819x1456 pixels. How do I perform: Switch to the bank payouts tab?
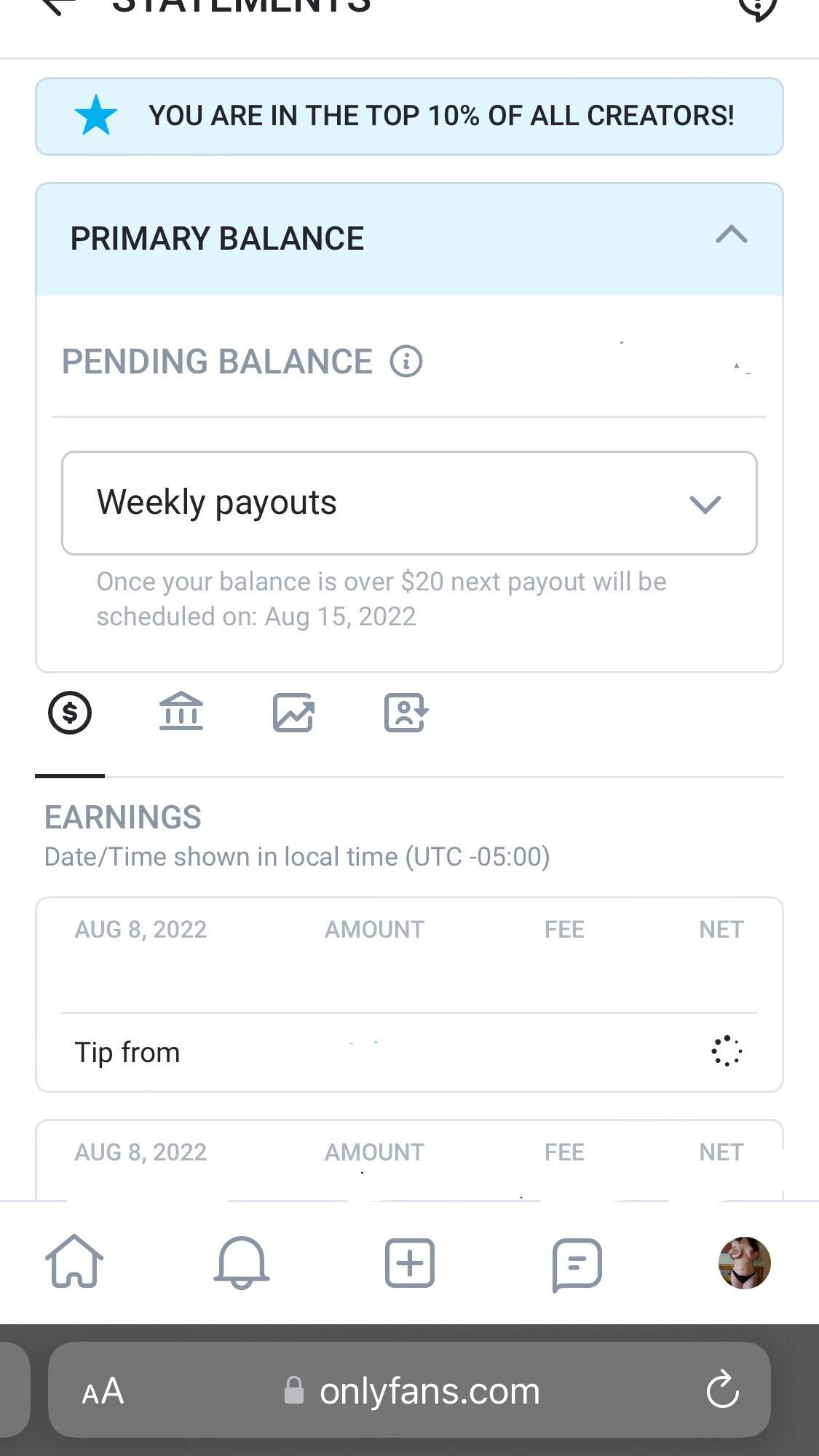181,711
